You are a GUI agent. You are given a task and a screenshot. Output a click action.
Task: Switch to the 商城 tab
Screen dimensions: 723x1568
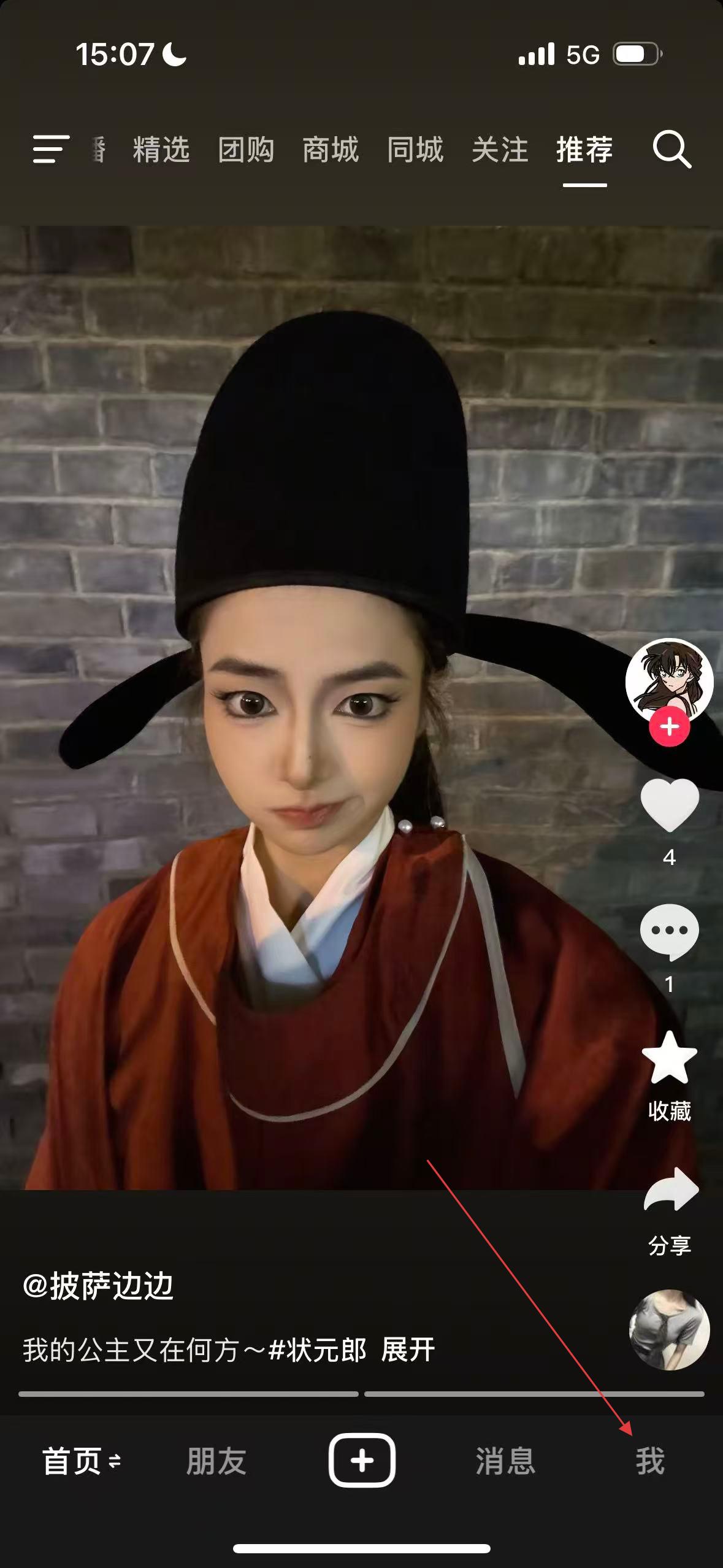click(331, 150)
